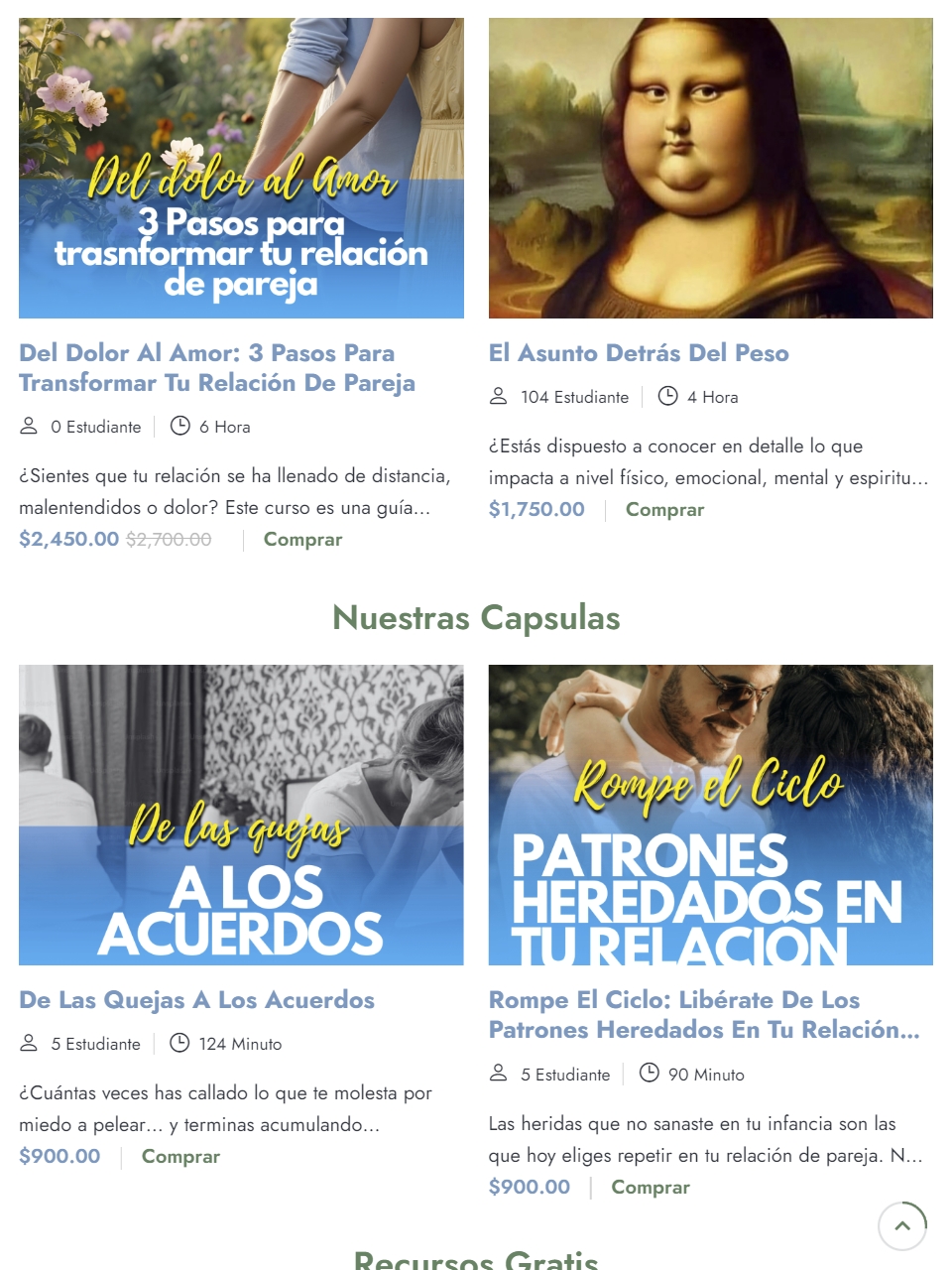The width and height of the screenshot is (952, 1270).
Task: Open the El Asunto Detrás Del Peso image
Action: (710, 168)
